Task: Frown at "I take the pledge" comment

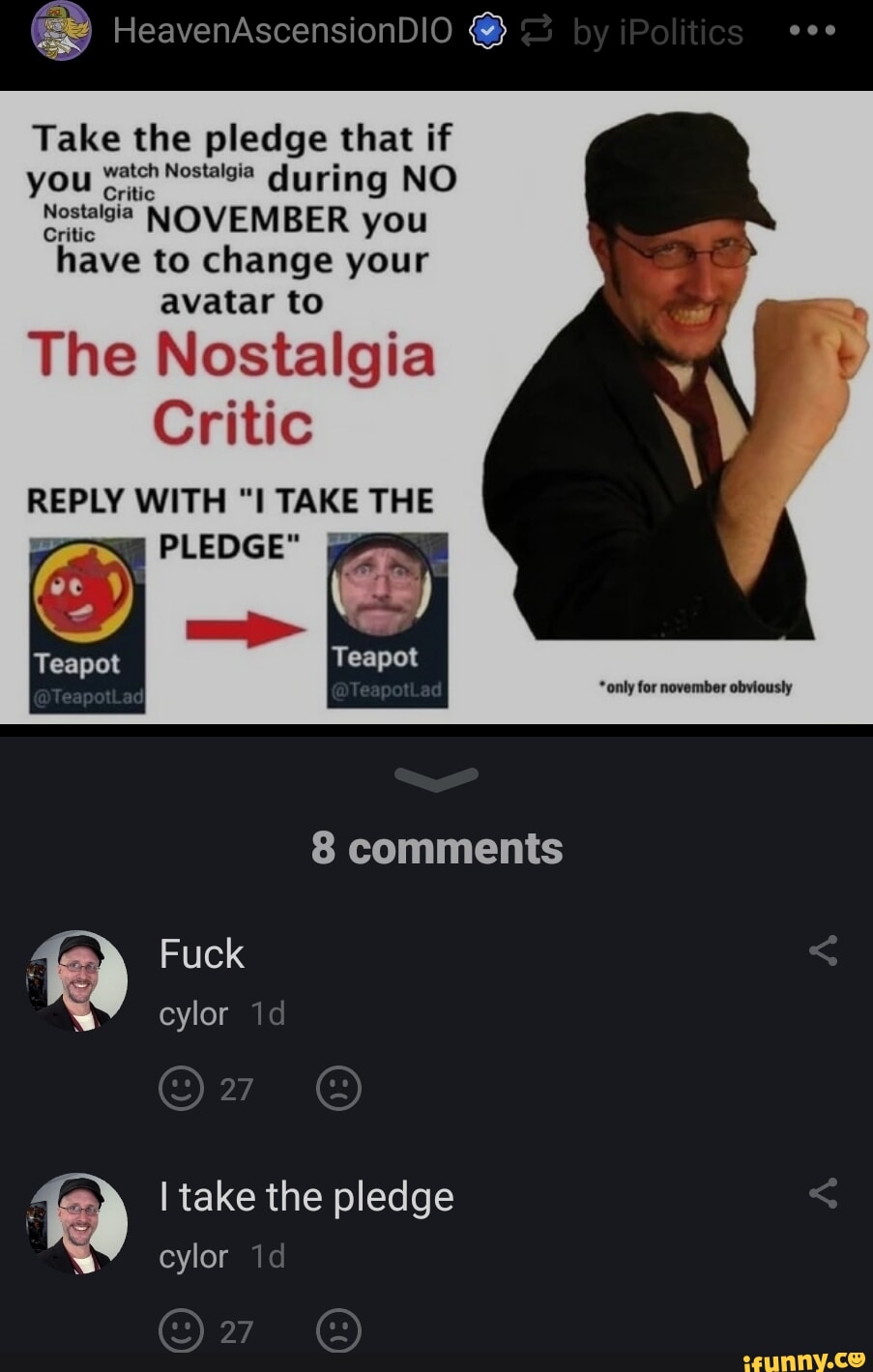Action: point(338,1331)
